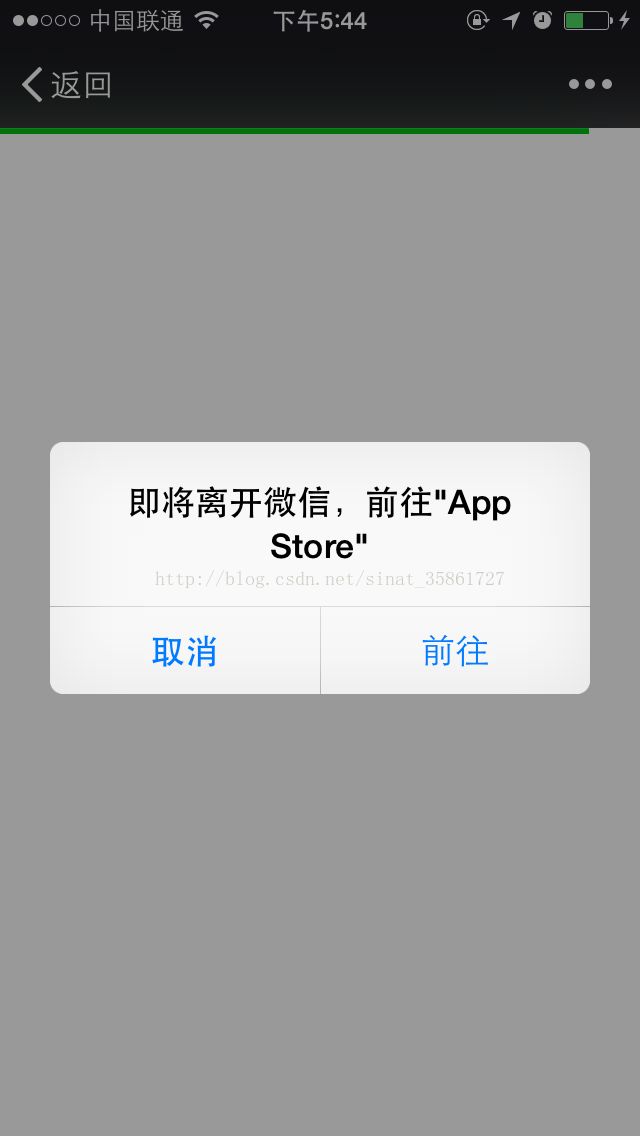
Task: Tap 取消 to cancel leaving WeChat
Action: click(185, 651)
